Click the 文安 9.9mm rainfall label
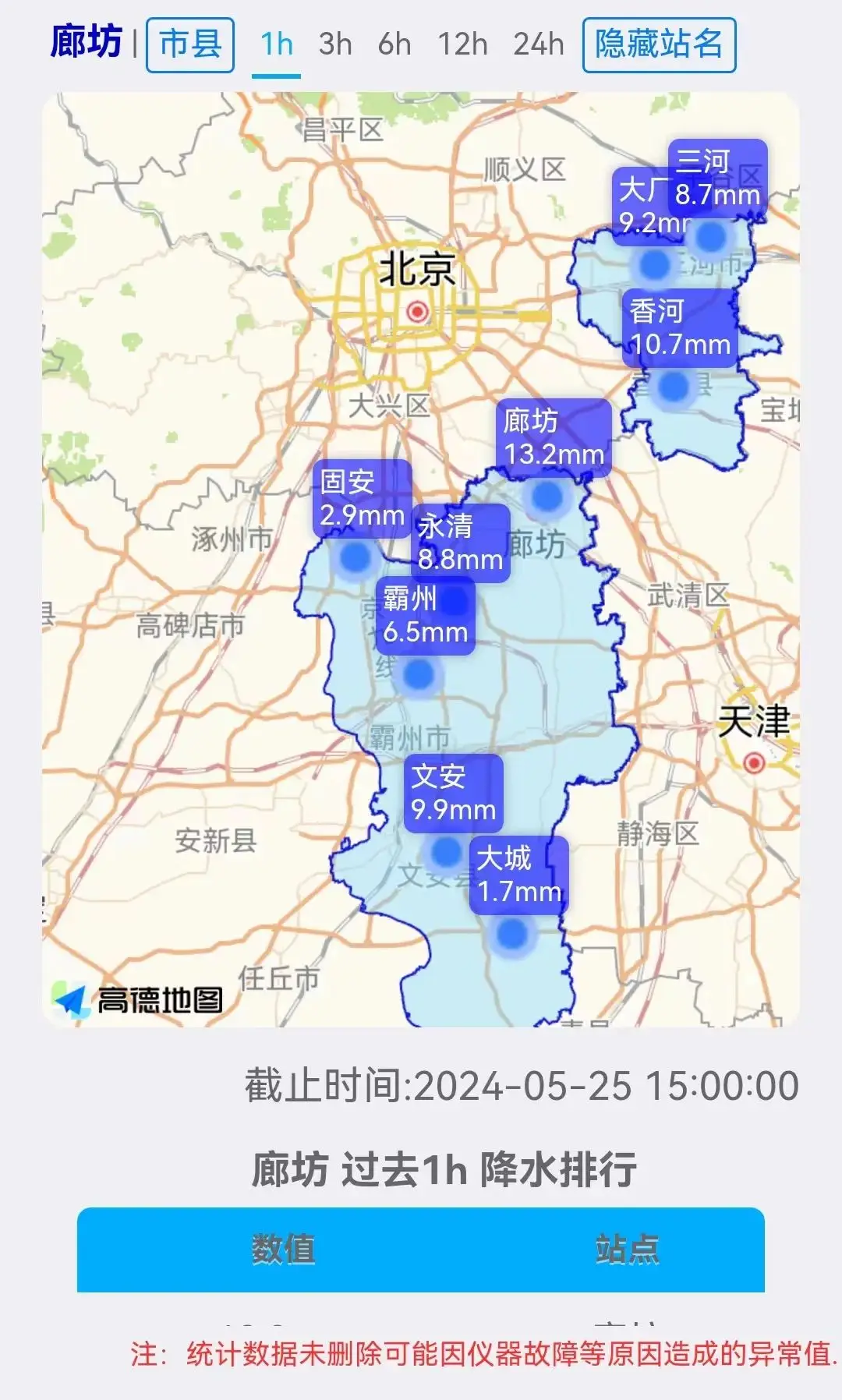The height and width of the screenshot is (1400, 842). pos(453,791)
